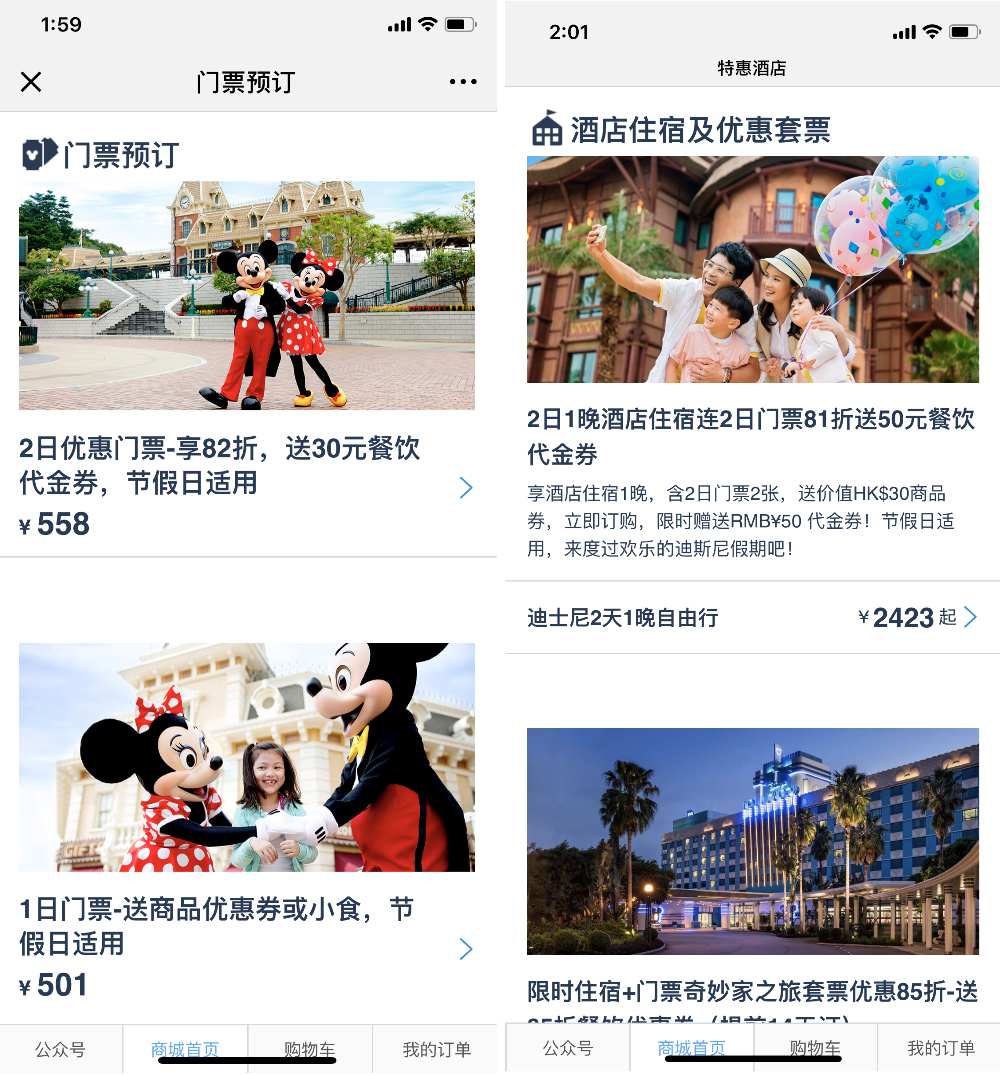Image resolution: width=1000 pixels, height=1076 pixels.
Task: Open 我的订单 on the 特惠酒店 screen
Action: click(x=940, y=1049)
